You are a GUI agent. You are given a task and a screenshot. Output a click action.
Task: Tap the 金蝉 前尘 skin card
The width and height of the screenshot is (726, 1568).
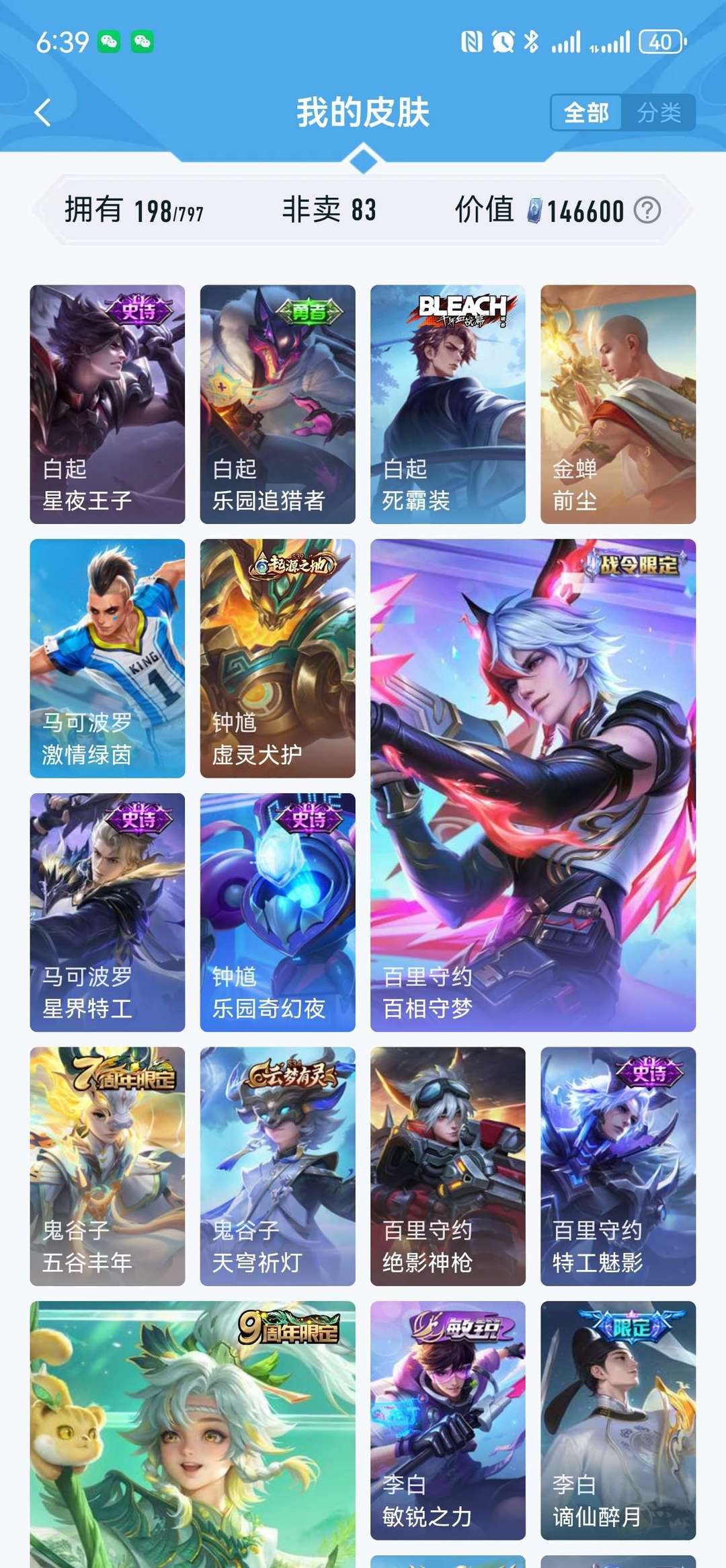618,404
